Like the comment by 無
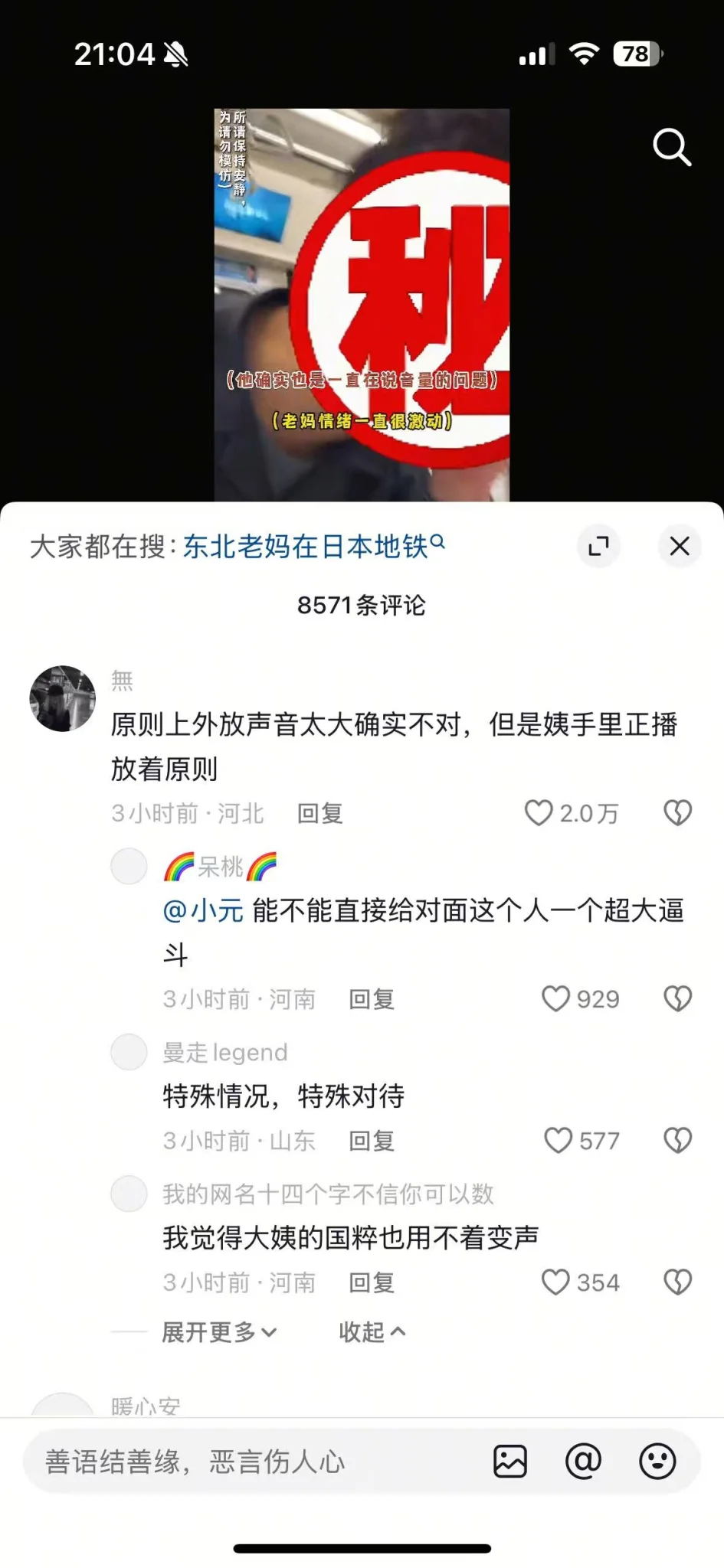Screen dimensions: 724x1568 pos(539,813)
